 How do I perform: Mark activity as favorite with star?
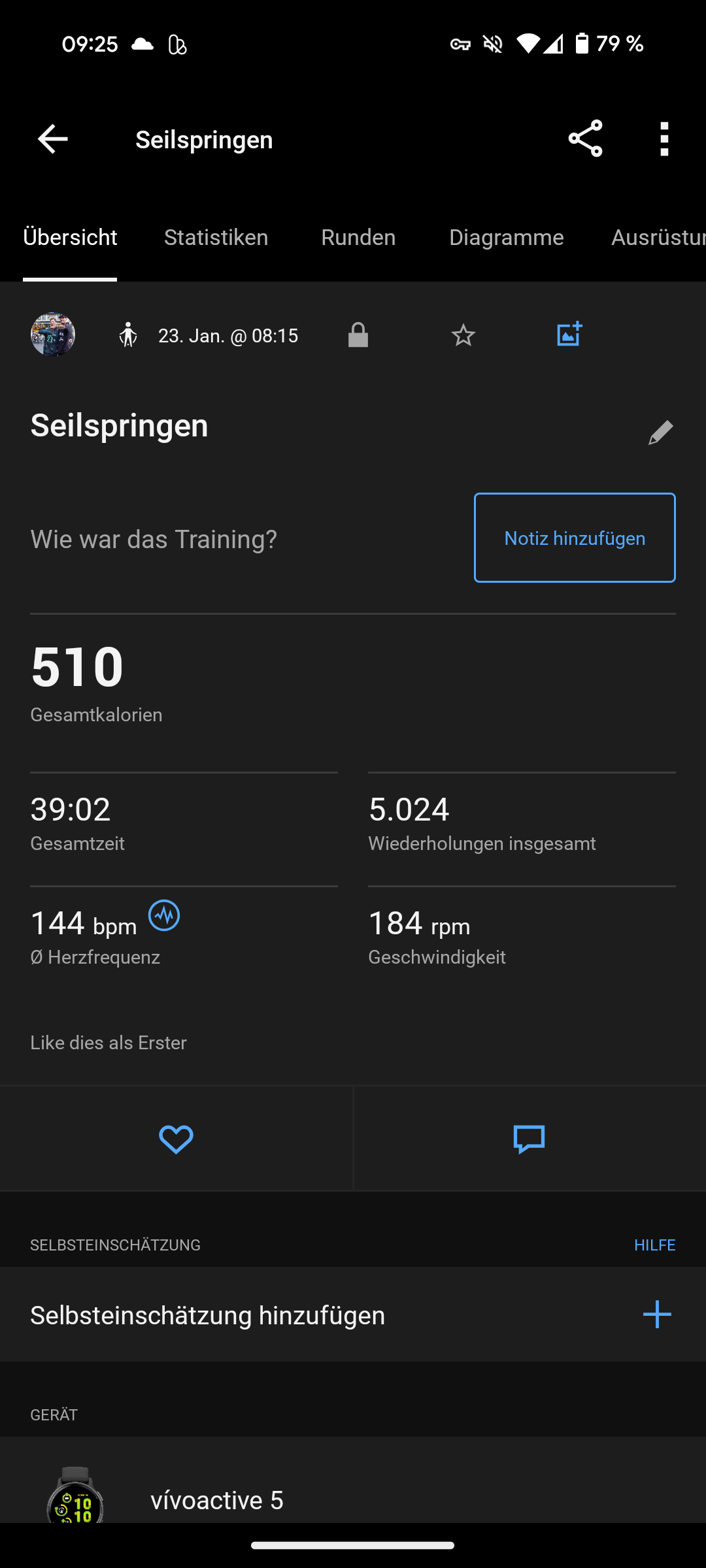463,335
